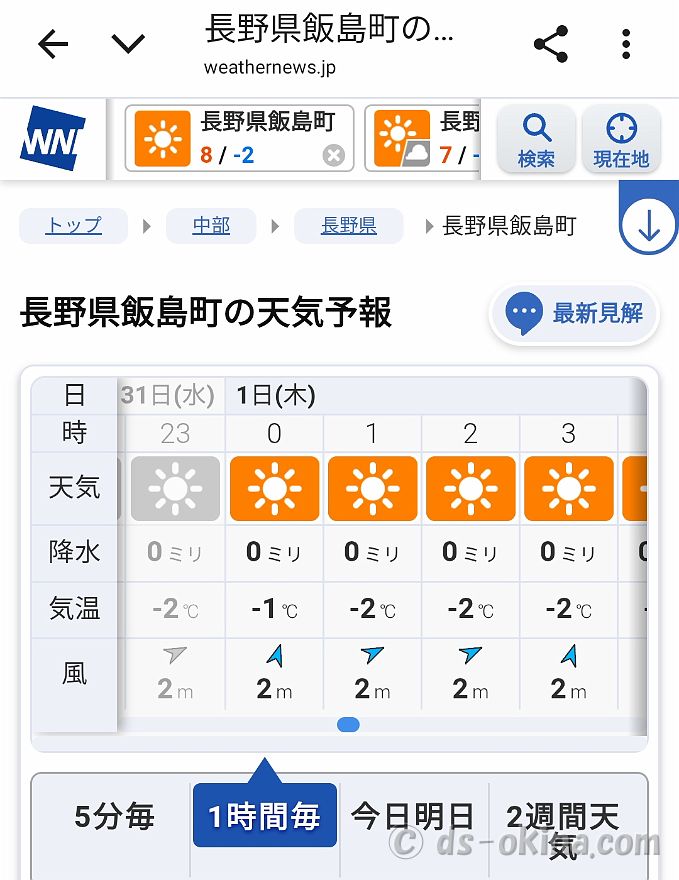Open the トップ breadcrumb link
The image size is (679, 880).
click(73, 226)
